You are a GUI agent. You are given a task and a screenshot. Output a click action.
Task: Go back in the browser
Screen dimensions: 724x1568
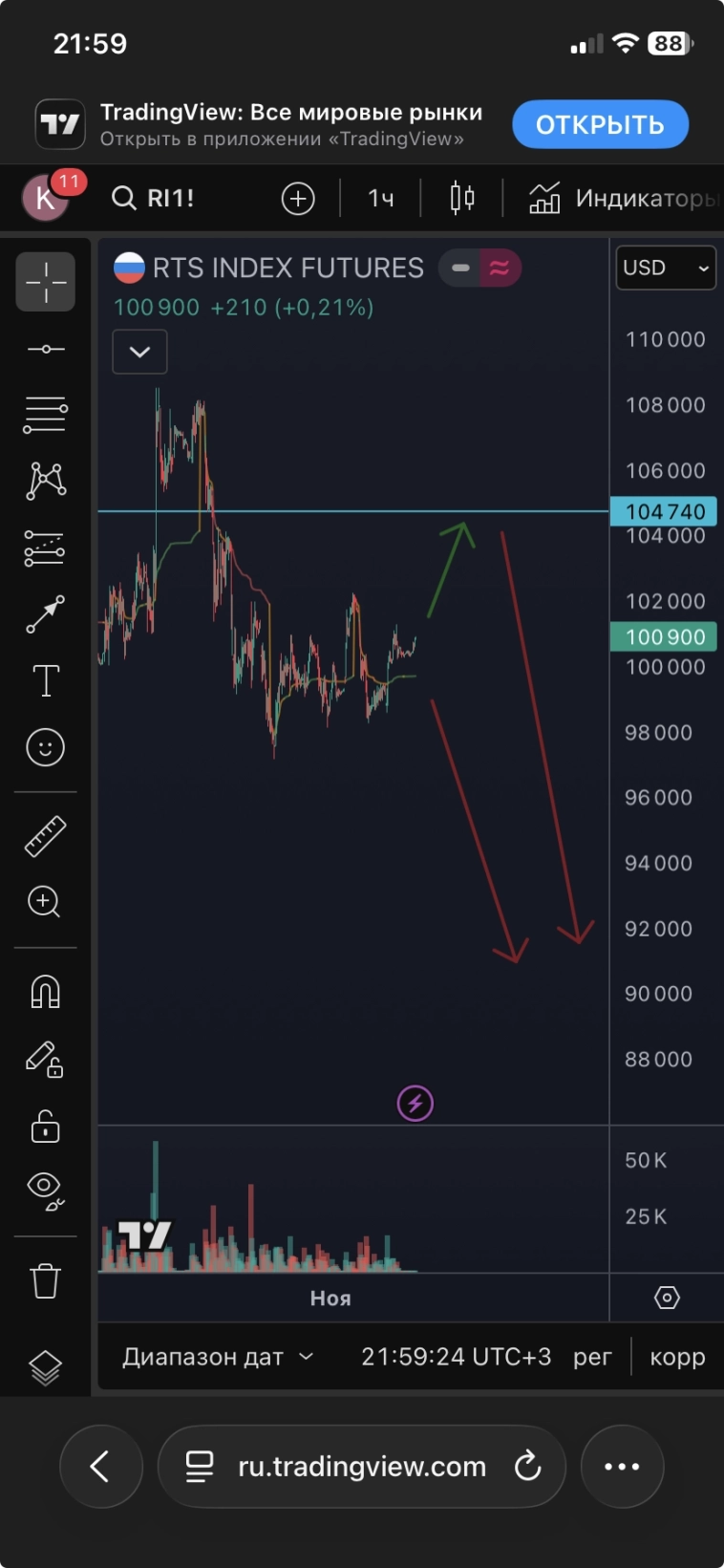(x=100, y=1467)
